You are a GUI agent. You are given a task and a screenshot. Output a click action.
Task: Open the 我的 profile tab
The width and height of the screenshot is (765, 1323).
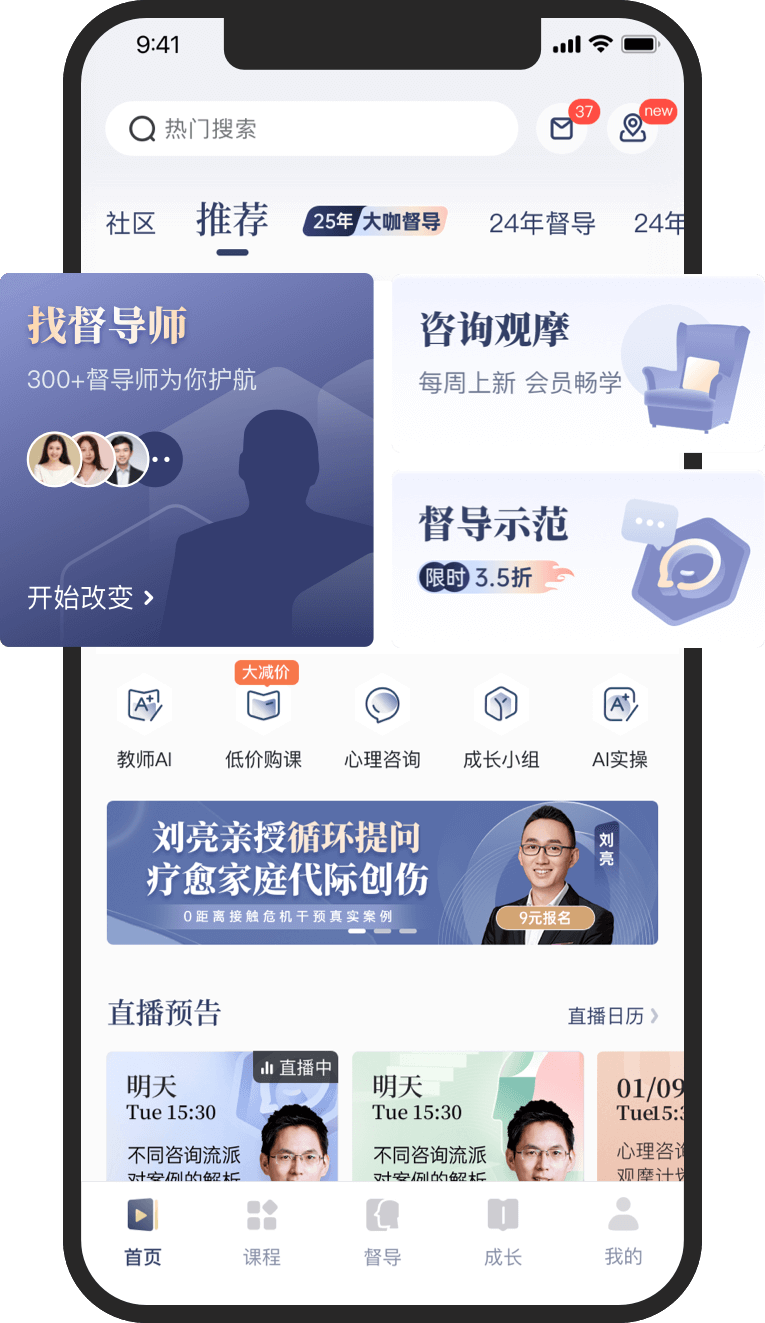(623, 1233)
